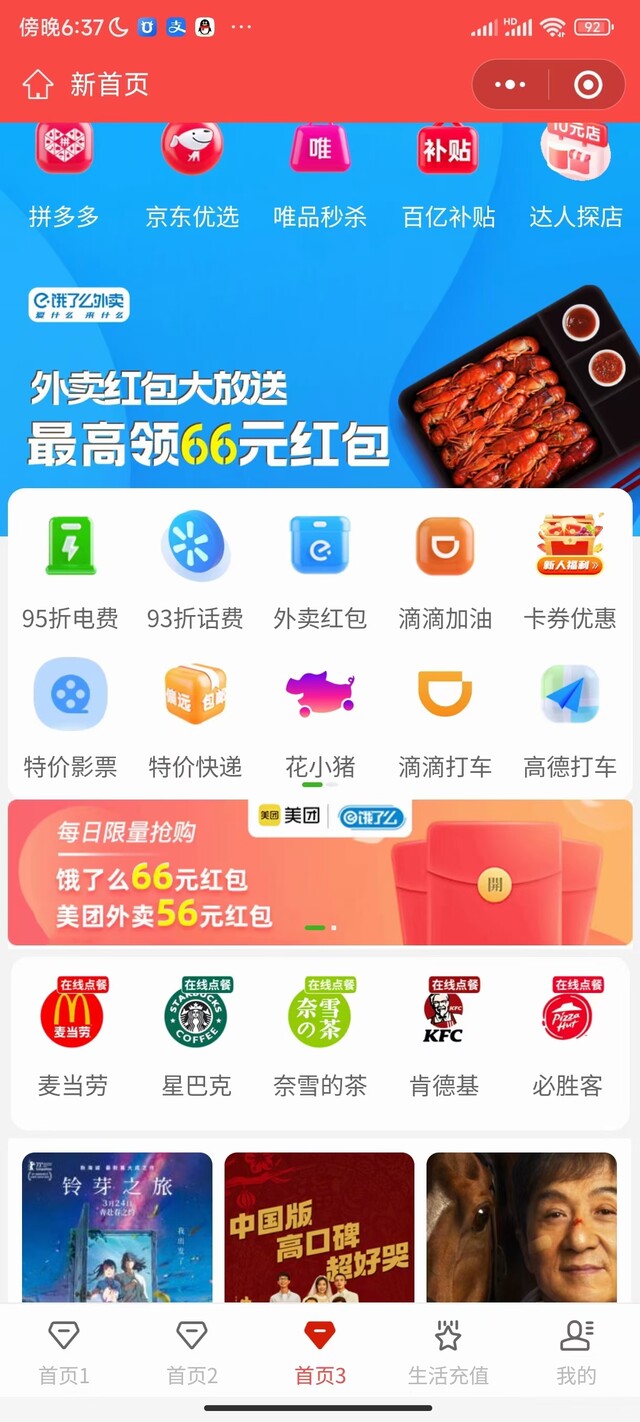The image size is (640, 1422).
Task: Open the 每日限量抢购 red packet banner
Action: [320, 872]
